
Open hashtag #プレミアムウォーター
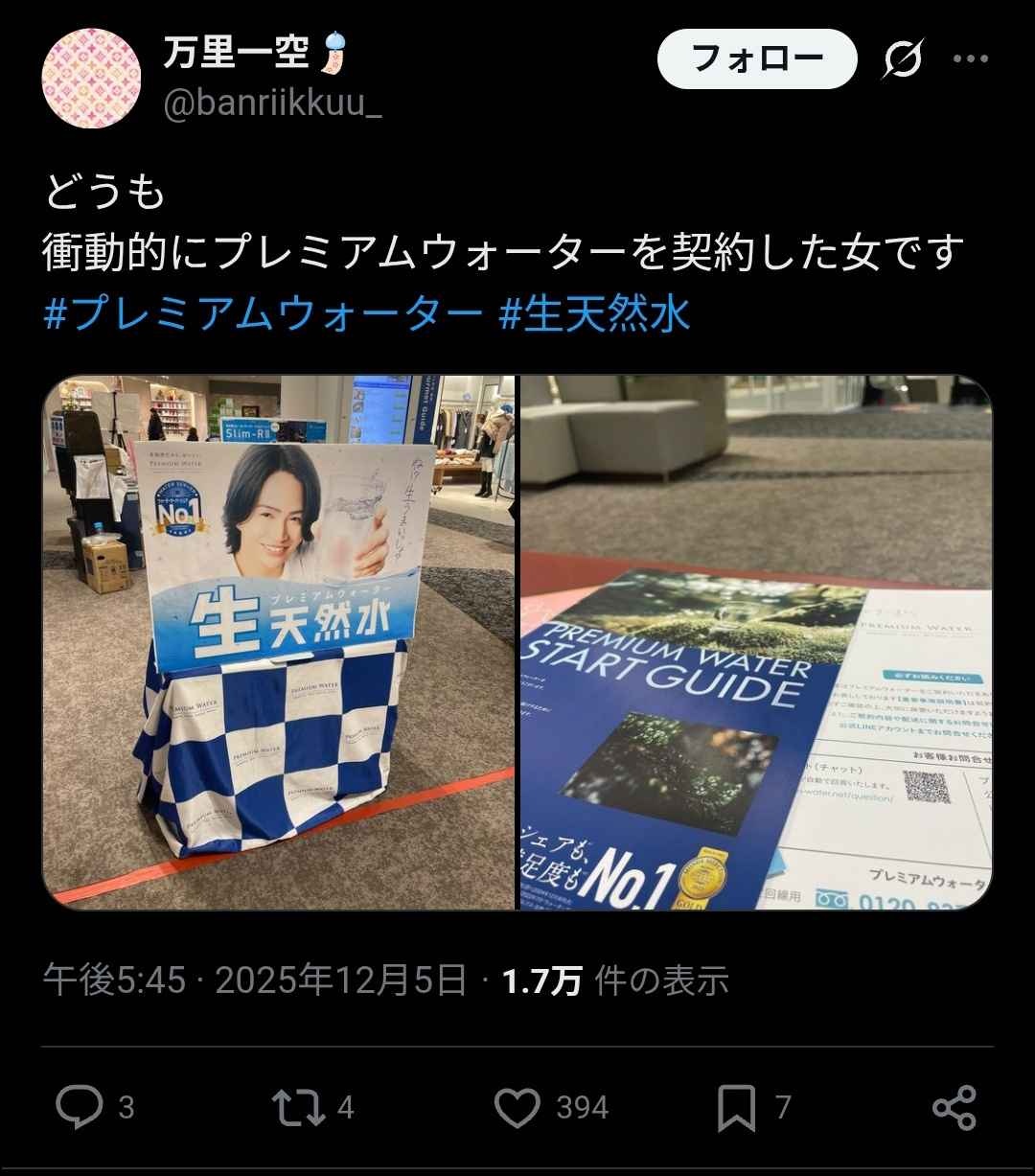click(263, 313)
